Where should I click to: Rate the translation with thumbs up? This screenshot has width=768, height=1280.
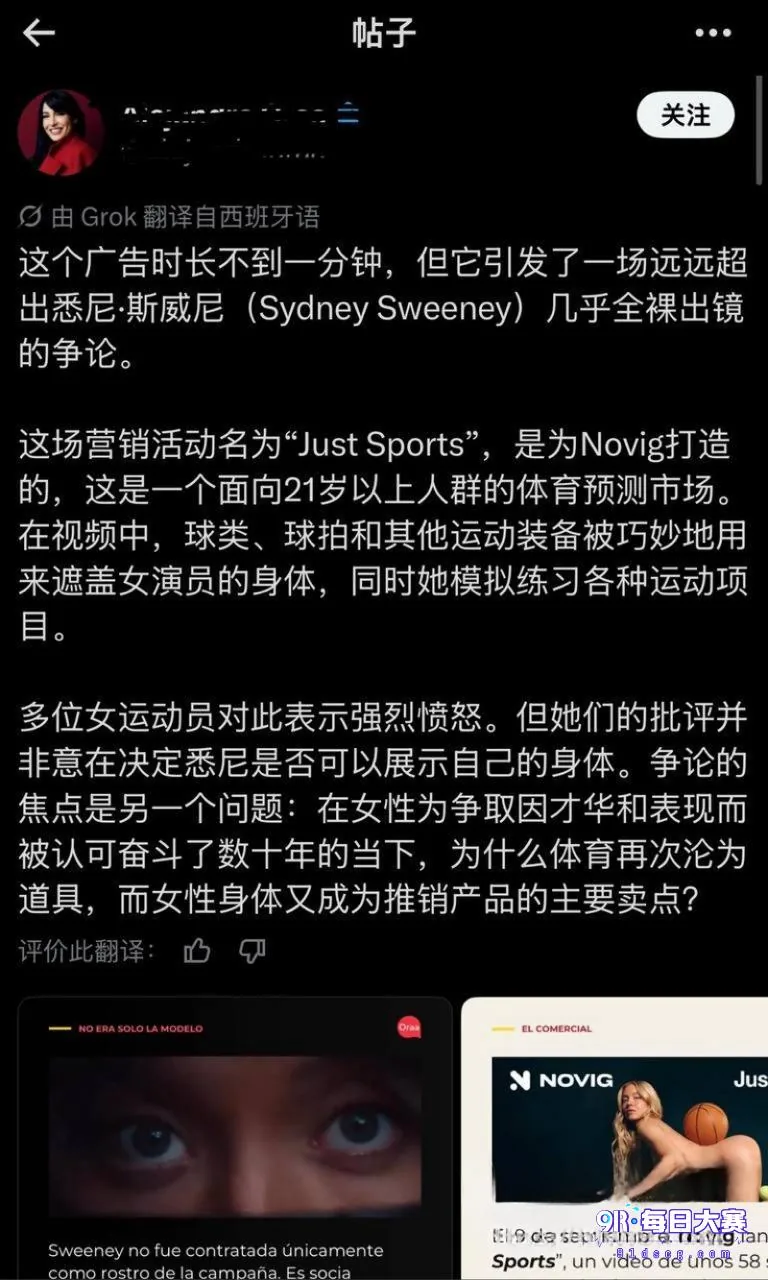(x=197, y=950)
